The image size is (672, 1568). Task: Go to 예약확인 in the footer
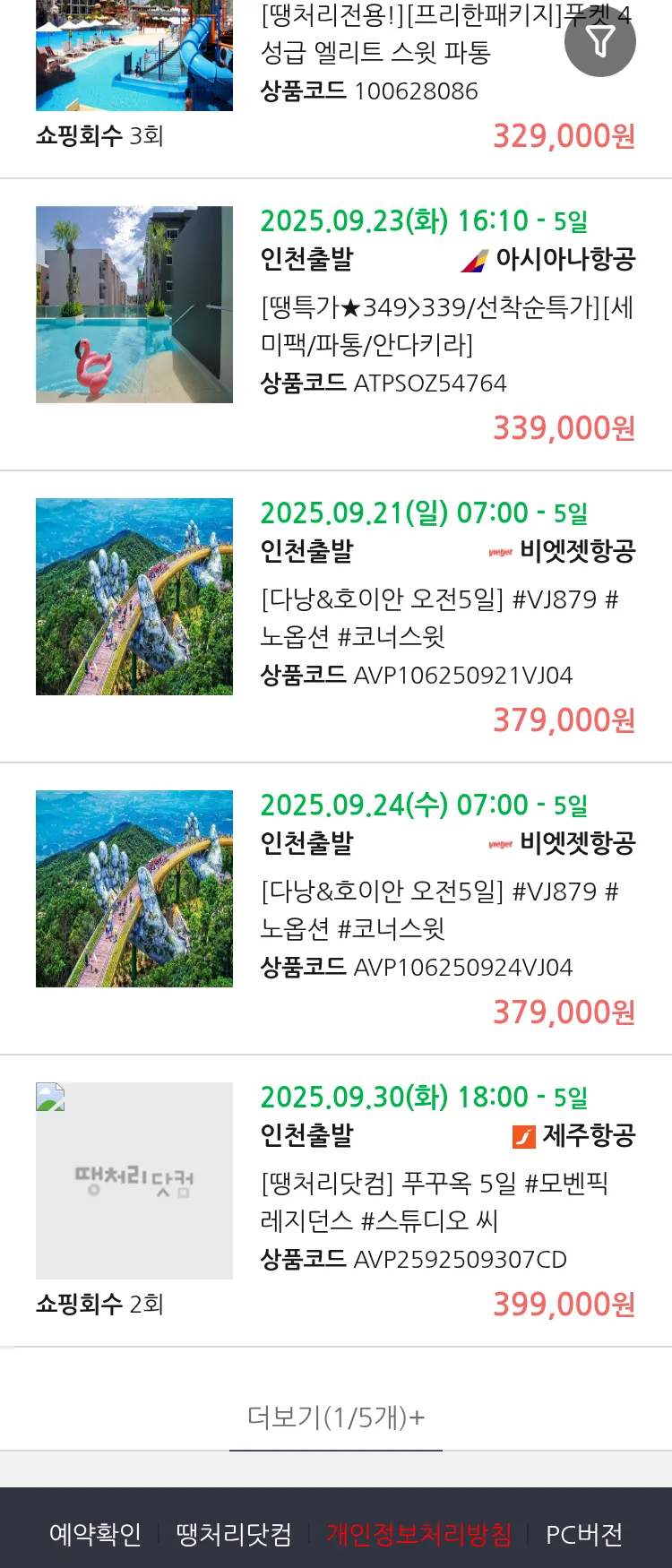(x=95, y=1534)
